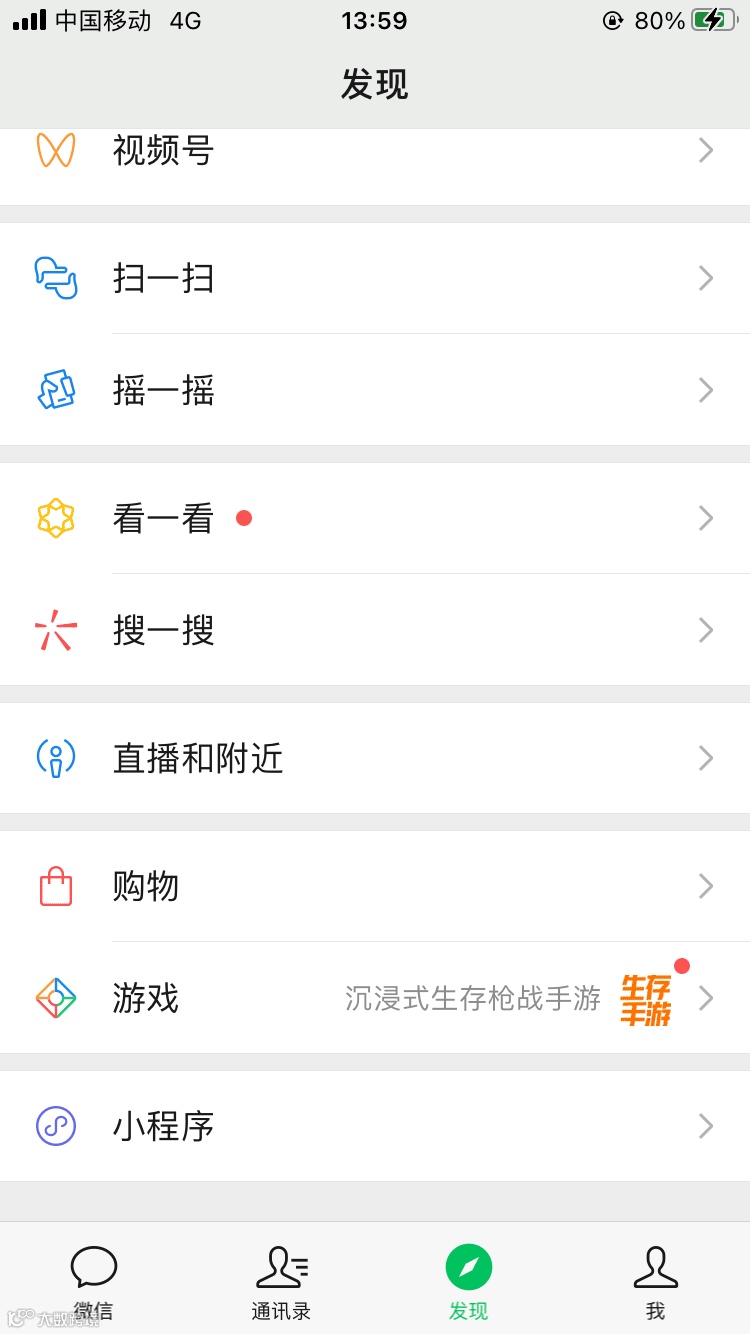Open the 游戏 games row
This screenshot has height=1334, width=750.
(375, 998)
